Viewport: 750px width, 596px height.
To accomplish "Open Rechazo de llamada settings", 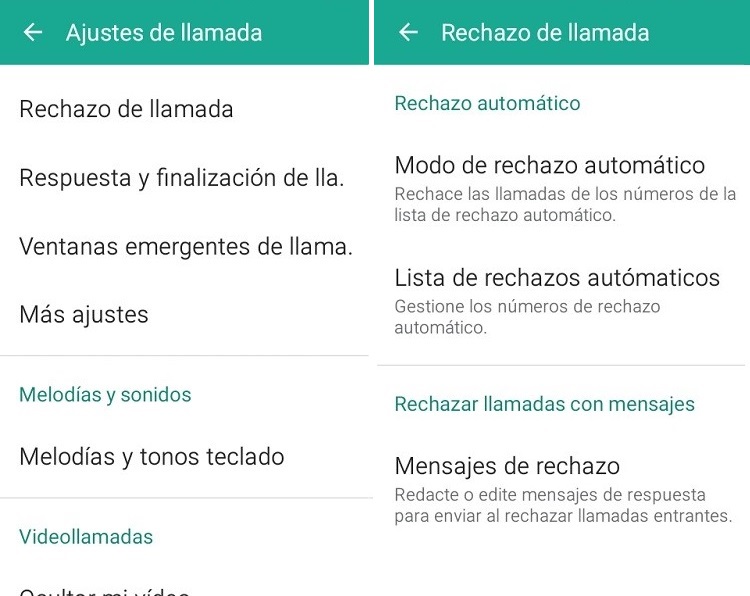I will tap(127, 110).
